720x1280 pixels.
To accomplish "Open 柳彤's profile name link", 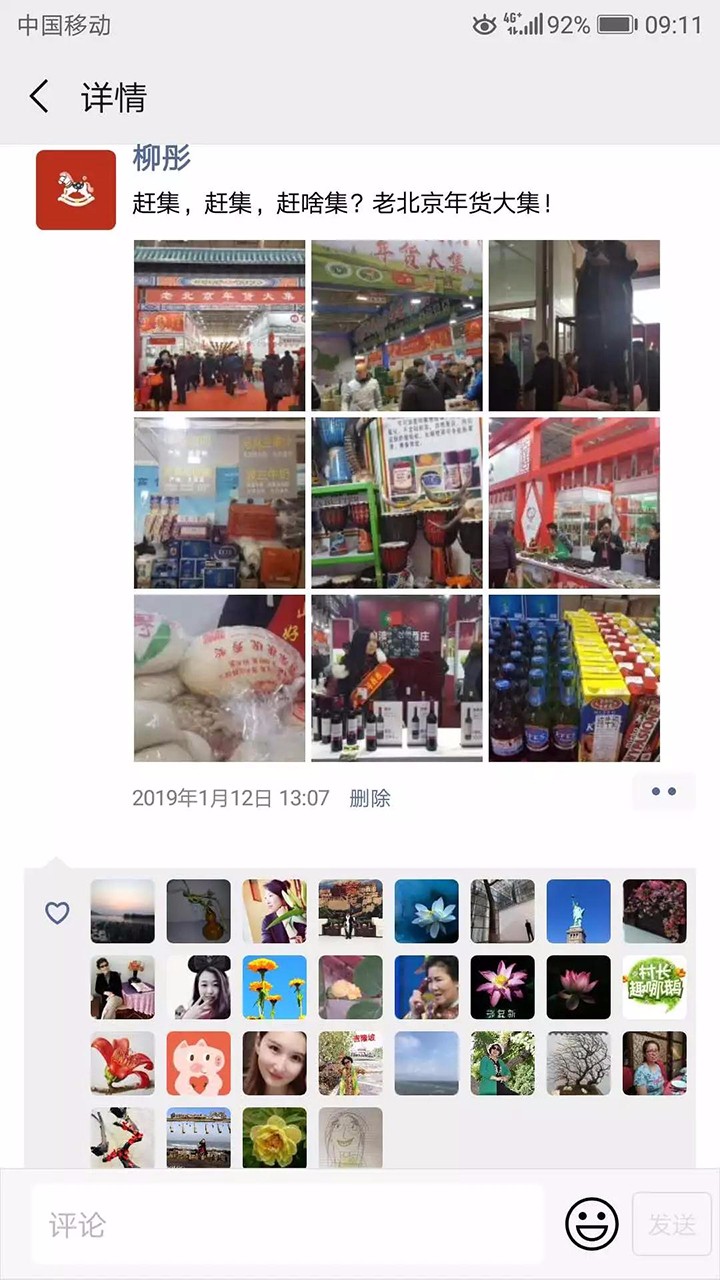I will 161,158.
